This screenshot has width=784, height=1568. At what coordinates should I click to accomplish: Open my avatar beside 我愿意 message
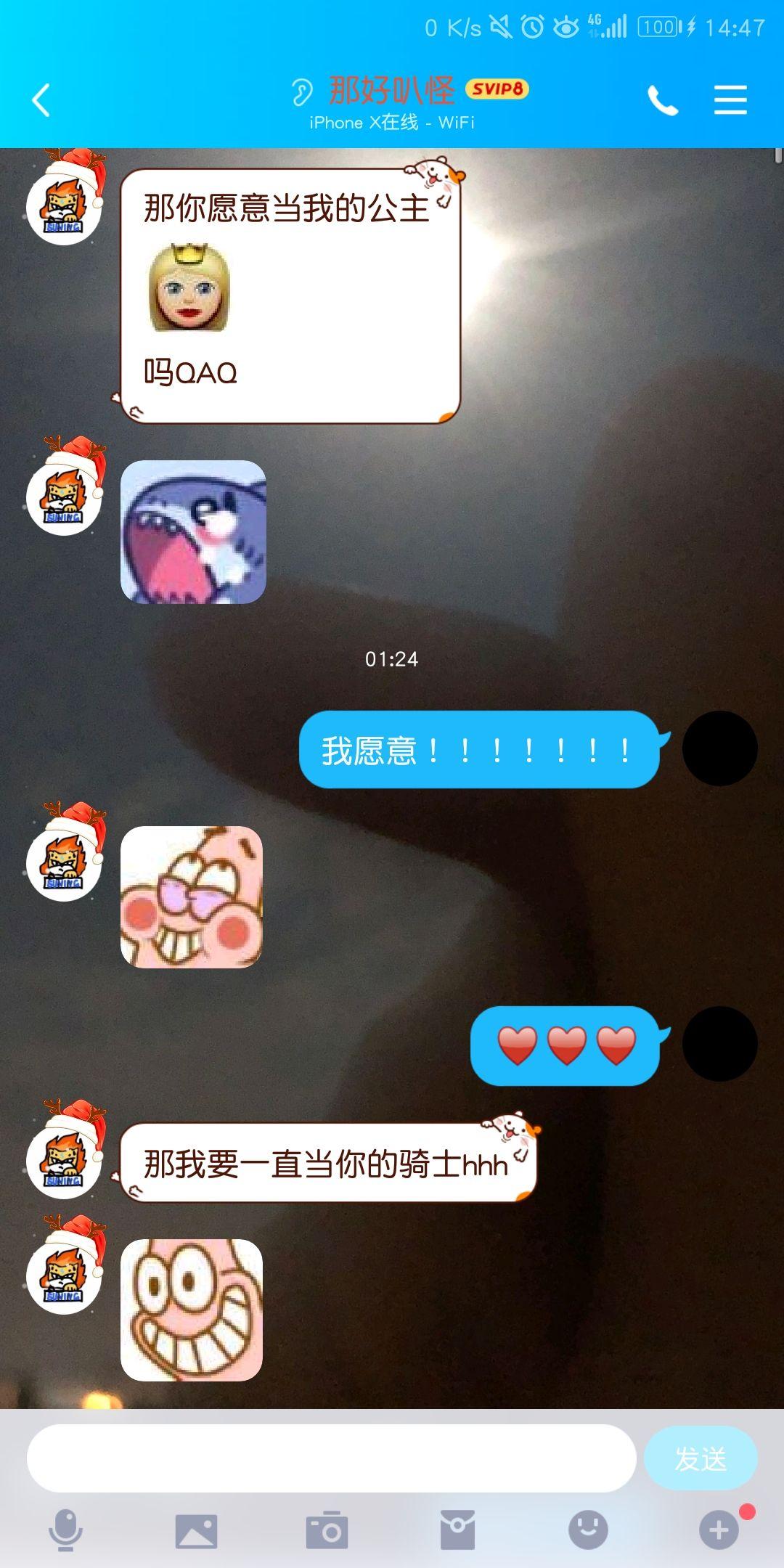coord(719,748)
